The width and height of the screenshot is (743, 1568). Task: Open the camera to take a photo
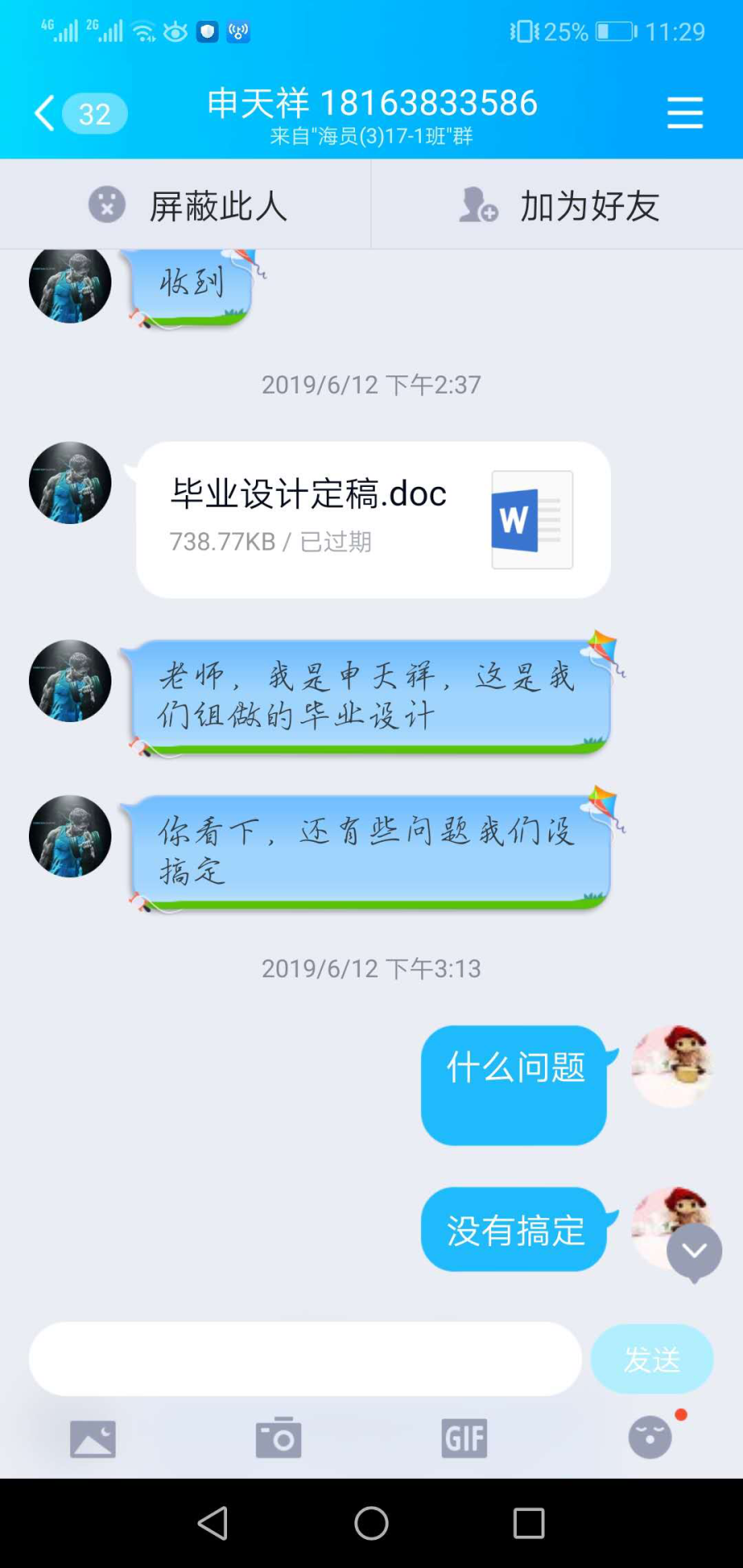click(x=278, y=1438)
